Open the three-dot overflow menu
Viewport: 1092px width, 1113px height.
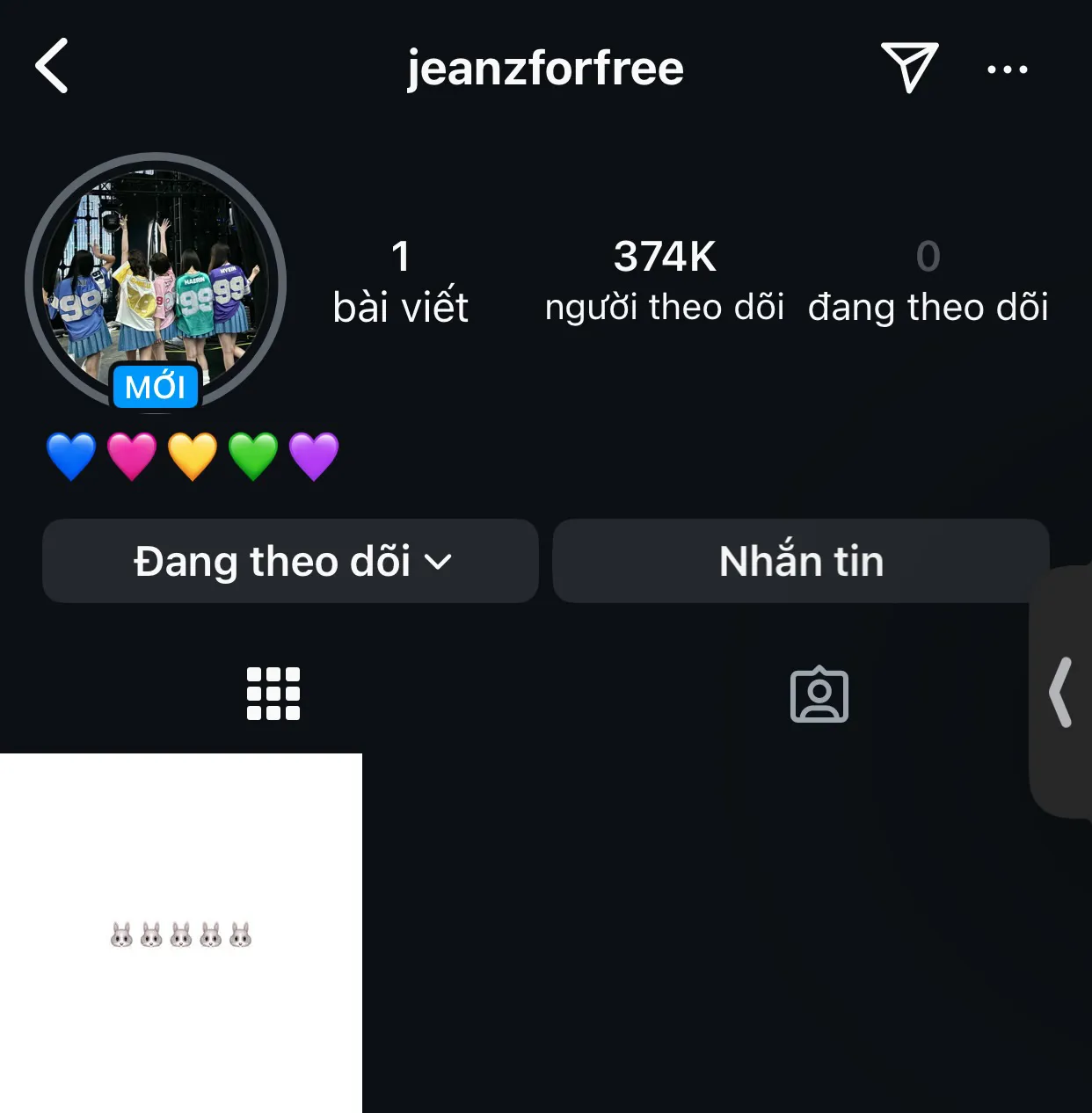[x=1007, y=69]
